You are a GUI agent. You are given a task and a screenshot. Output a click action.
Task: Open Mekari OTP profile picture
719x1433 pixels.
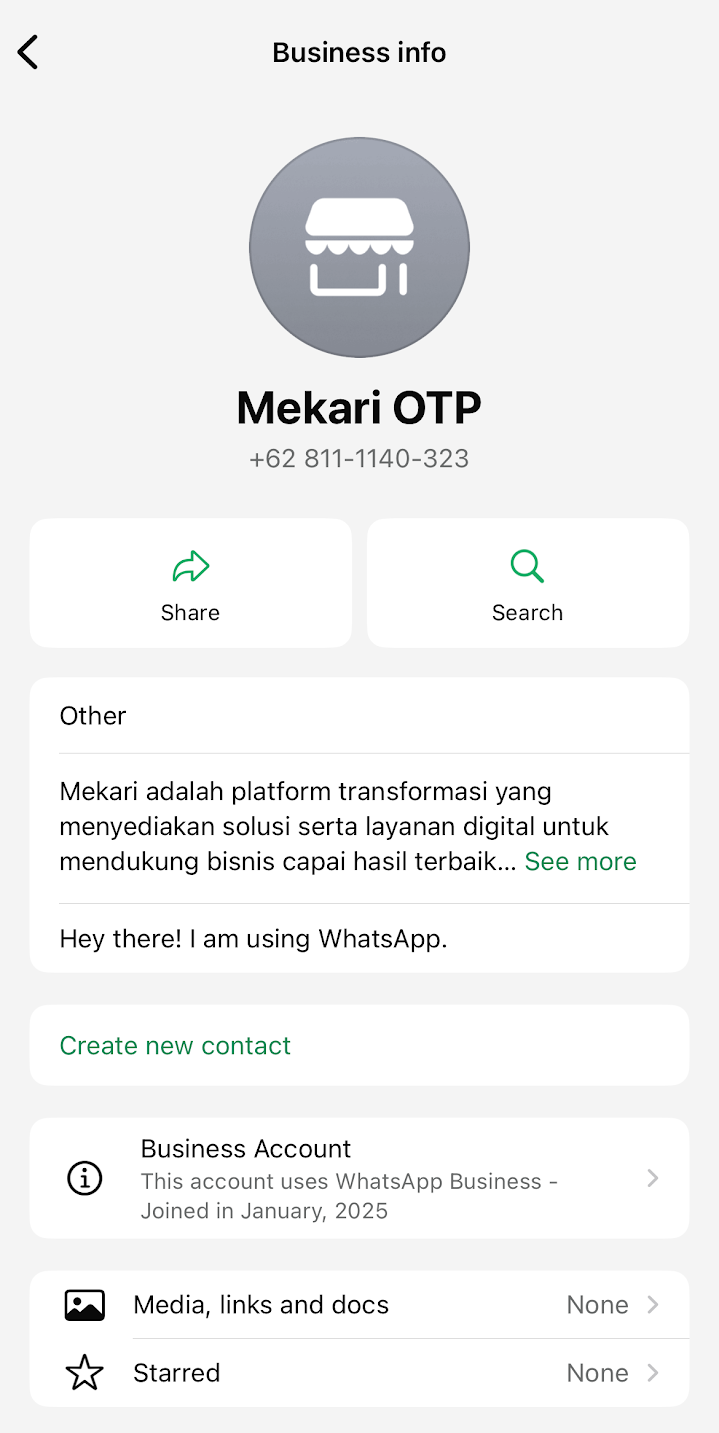click(359, 247)
